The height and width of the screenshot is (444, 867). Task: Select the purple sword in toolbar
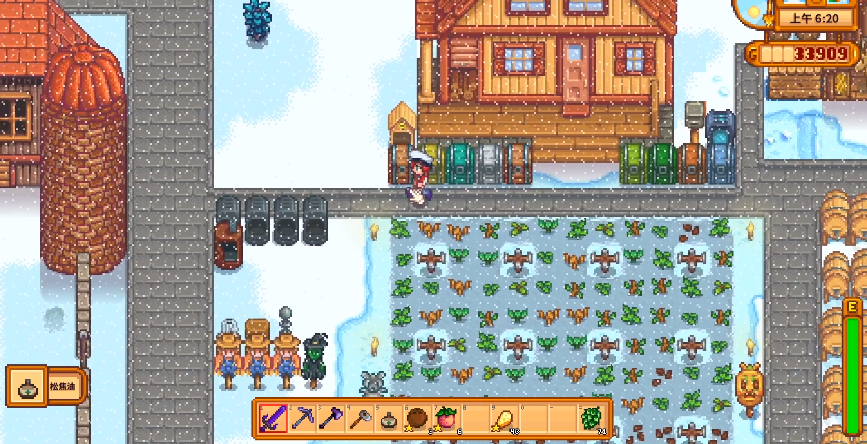(273, 418)
